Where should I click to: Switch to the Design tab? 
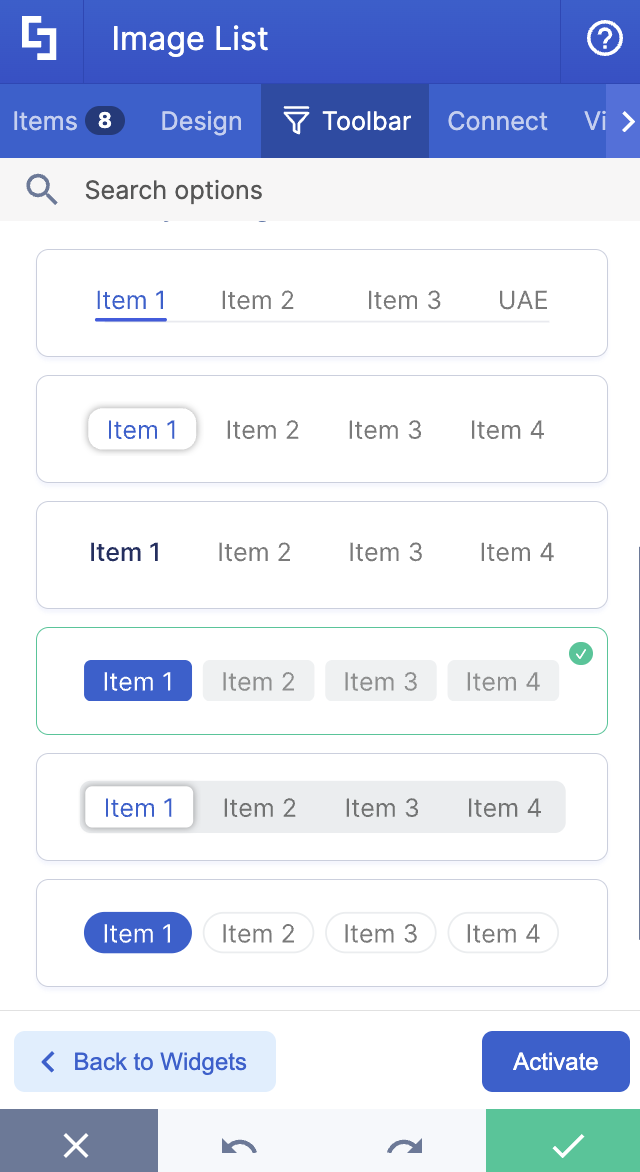(201, 121)
